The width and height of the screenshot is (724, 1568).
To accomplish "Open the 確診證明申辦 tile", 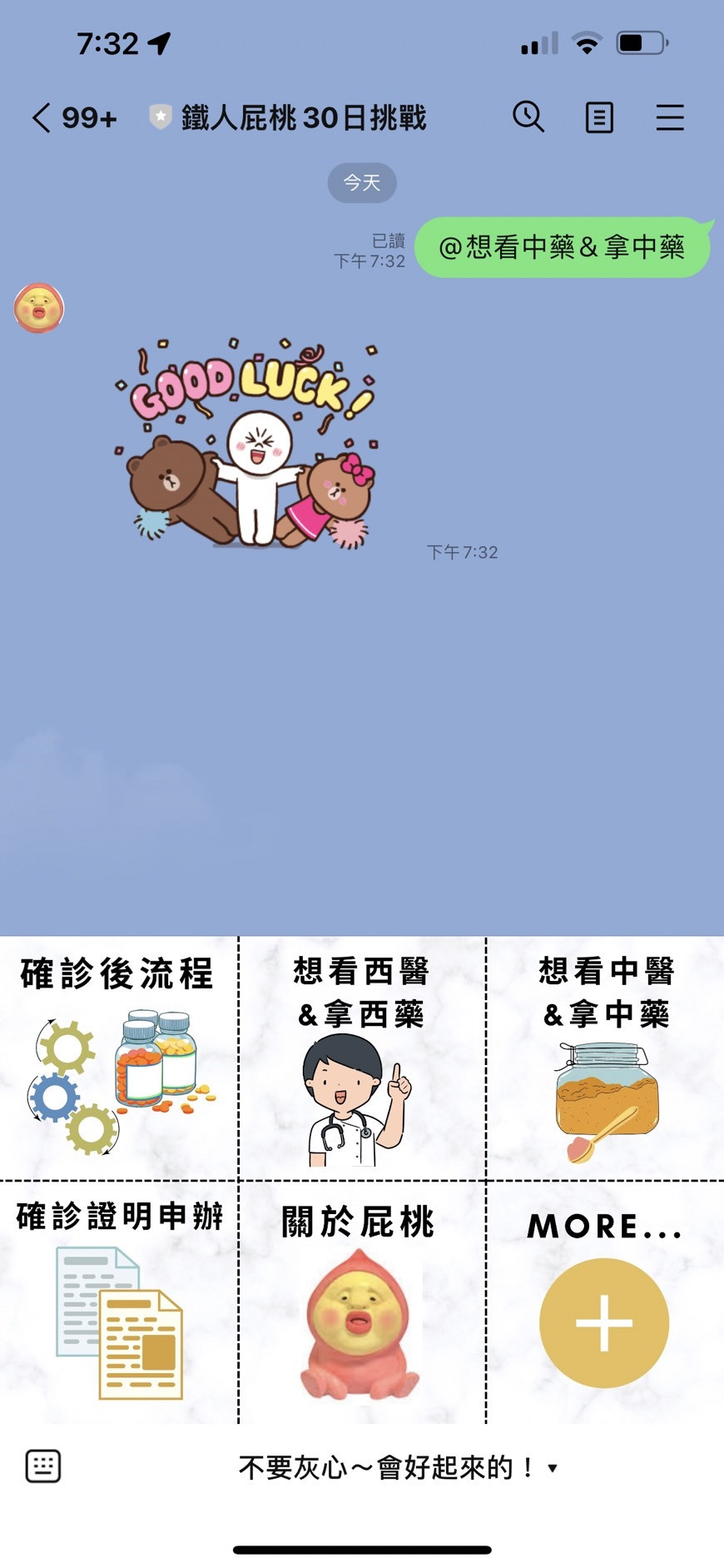I will [x=118, y=1302].
